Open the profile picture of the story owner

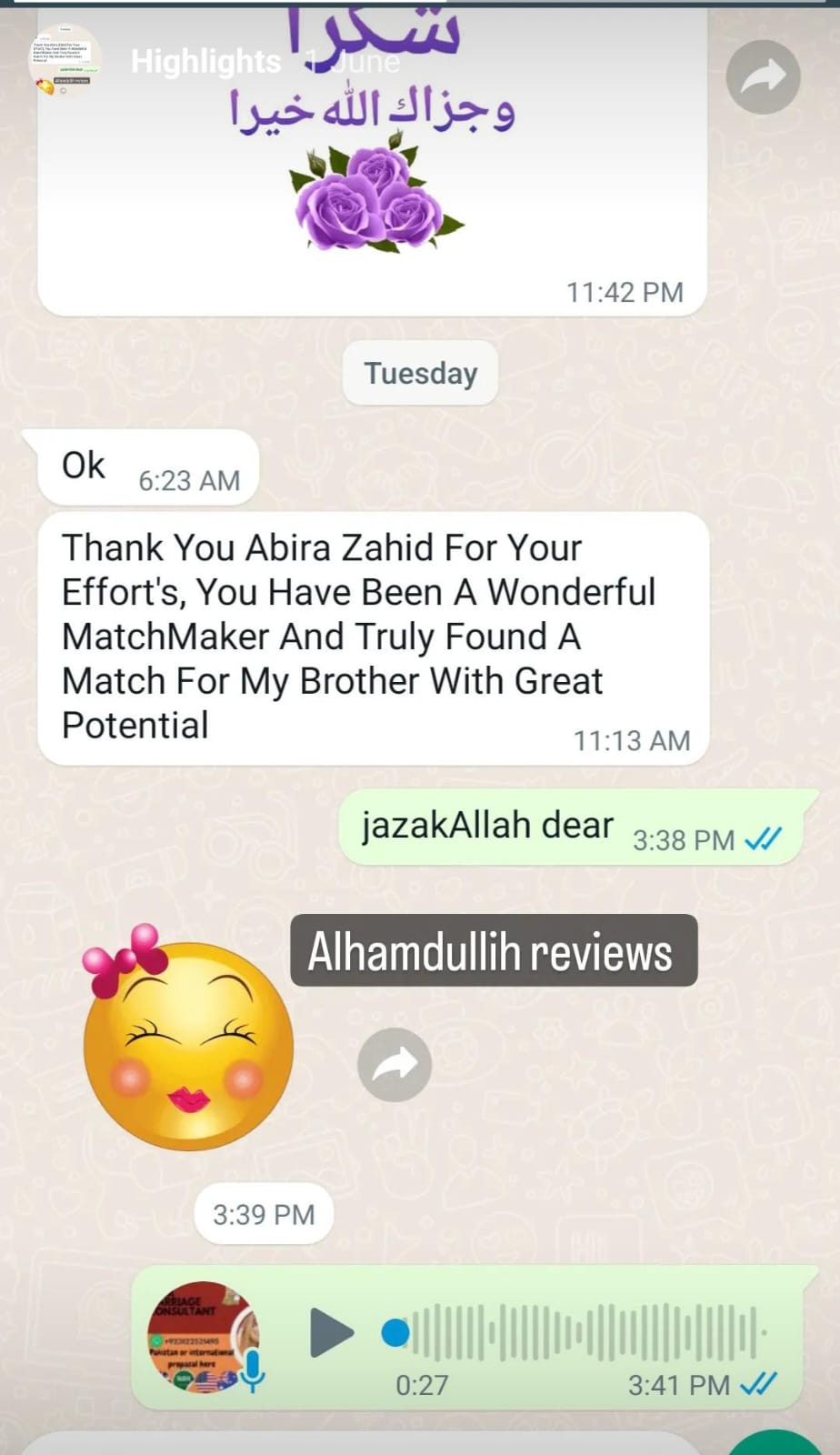click(x=63, y=61)
